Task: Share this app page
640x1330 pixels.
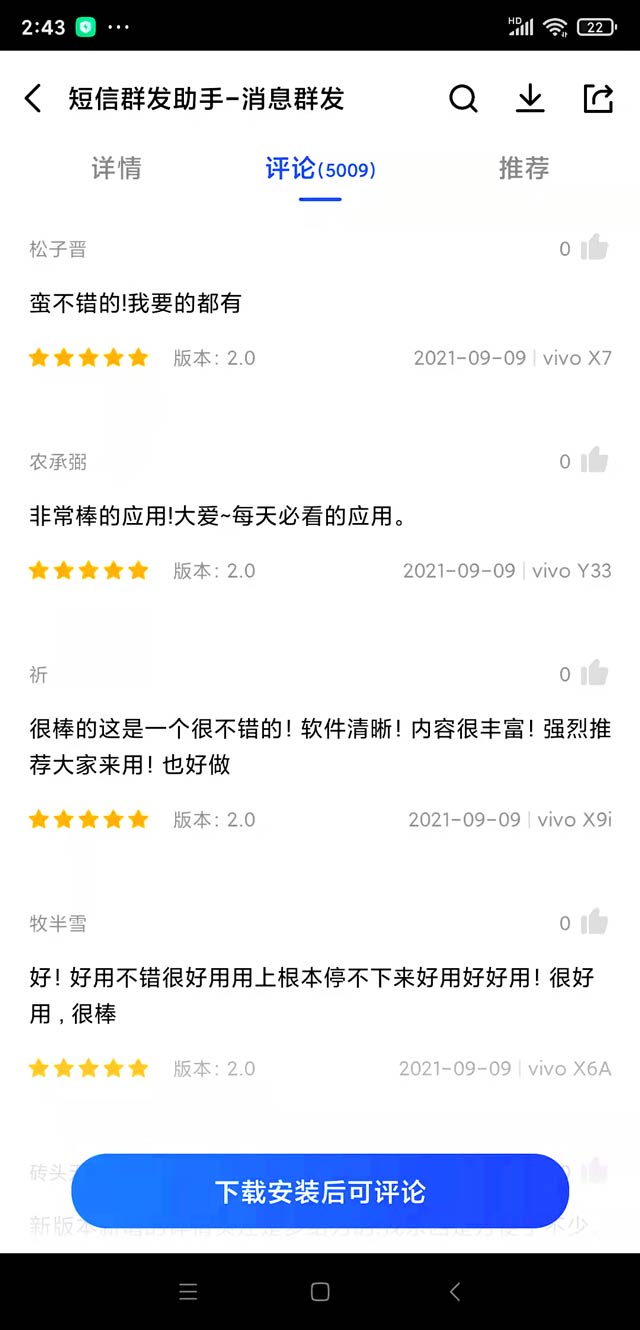Action: tap(597, 99)
